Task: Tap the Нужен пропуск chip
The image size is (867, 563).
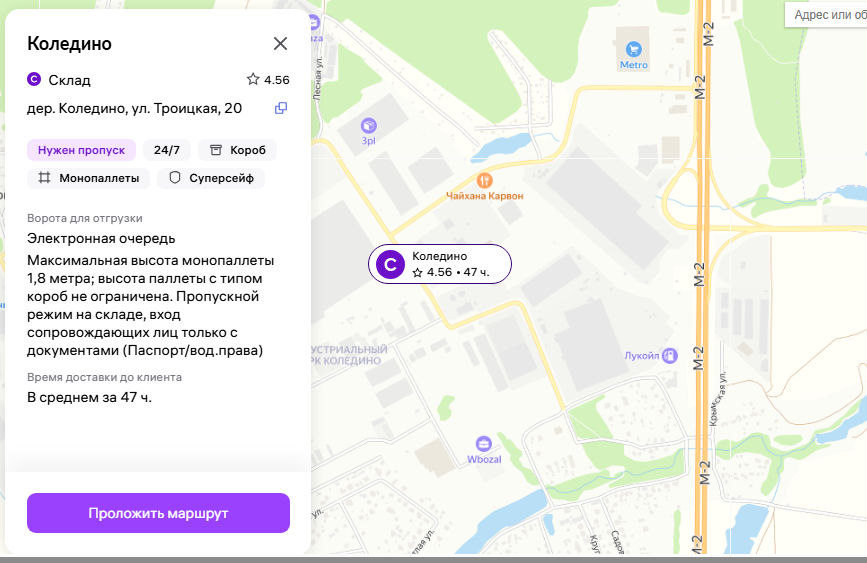Action: [81, 150]
